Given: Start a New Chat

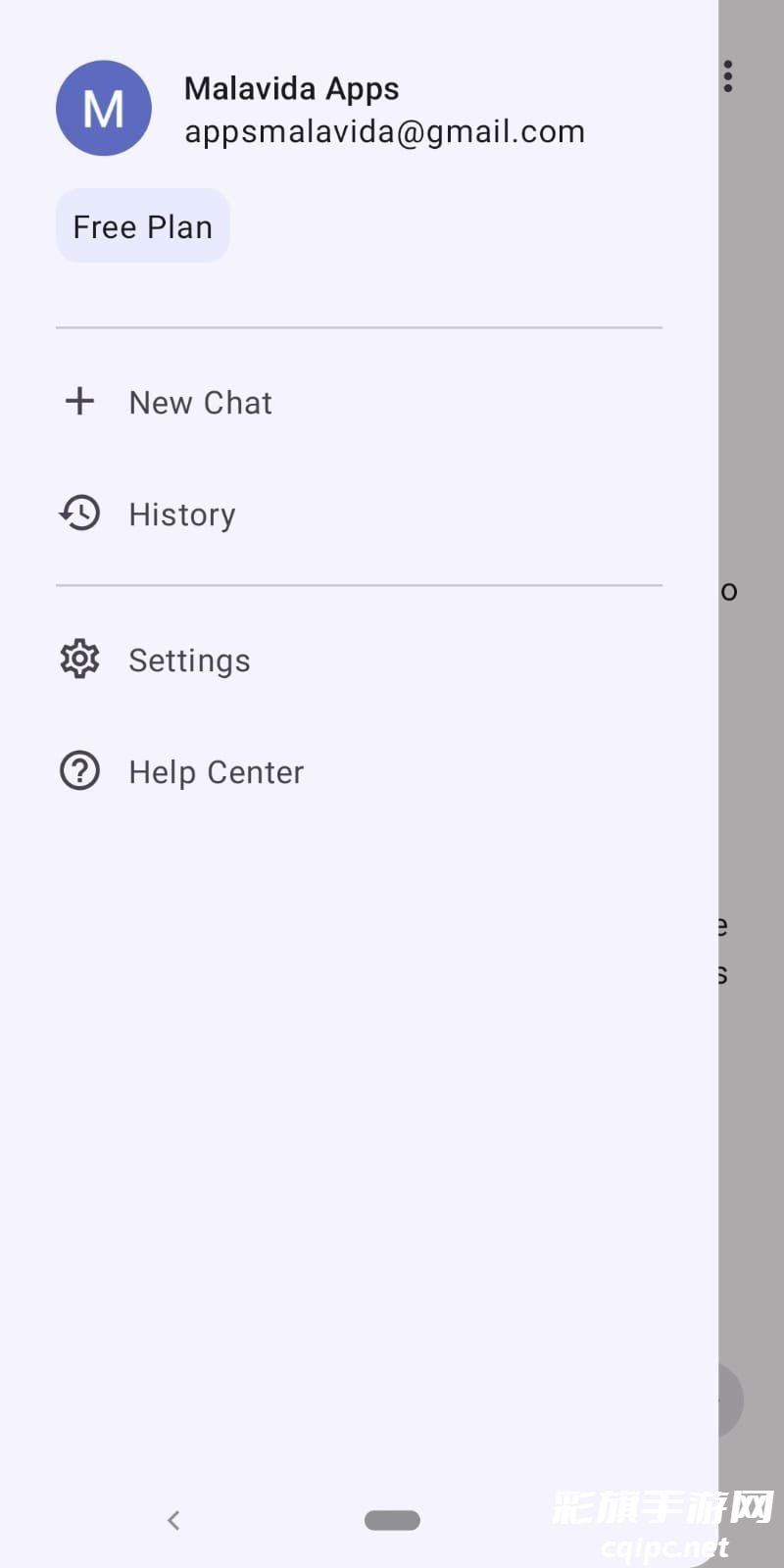Looking at the screenshot, I should pos(200,403).
